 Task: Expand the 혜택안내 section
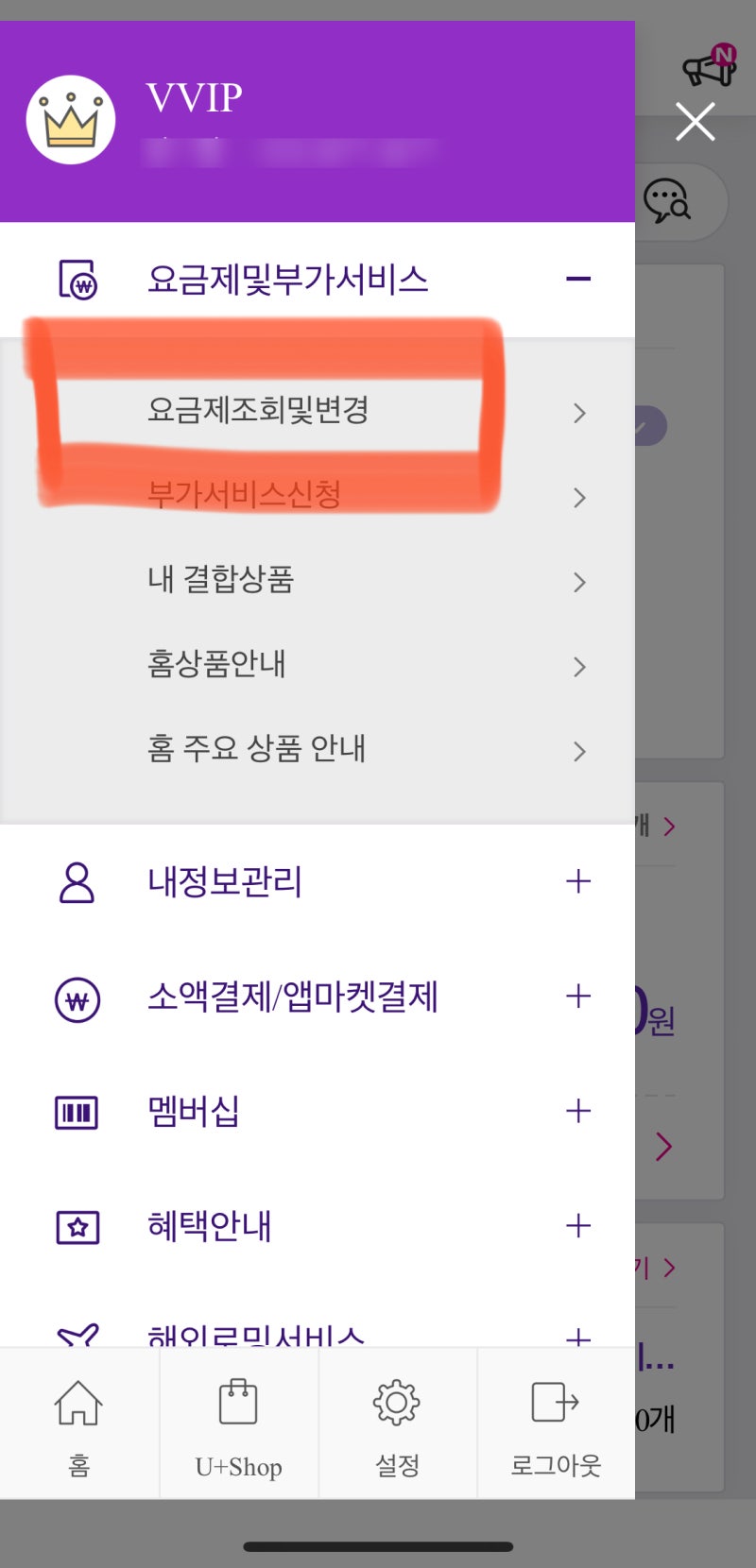click(577, 1226)
